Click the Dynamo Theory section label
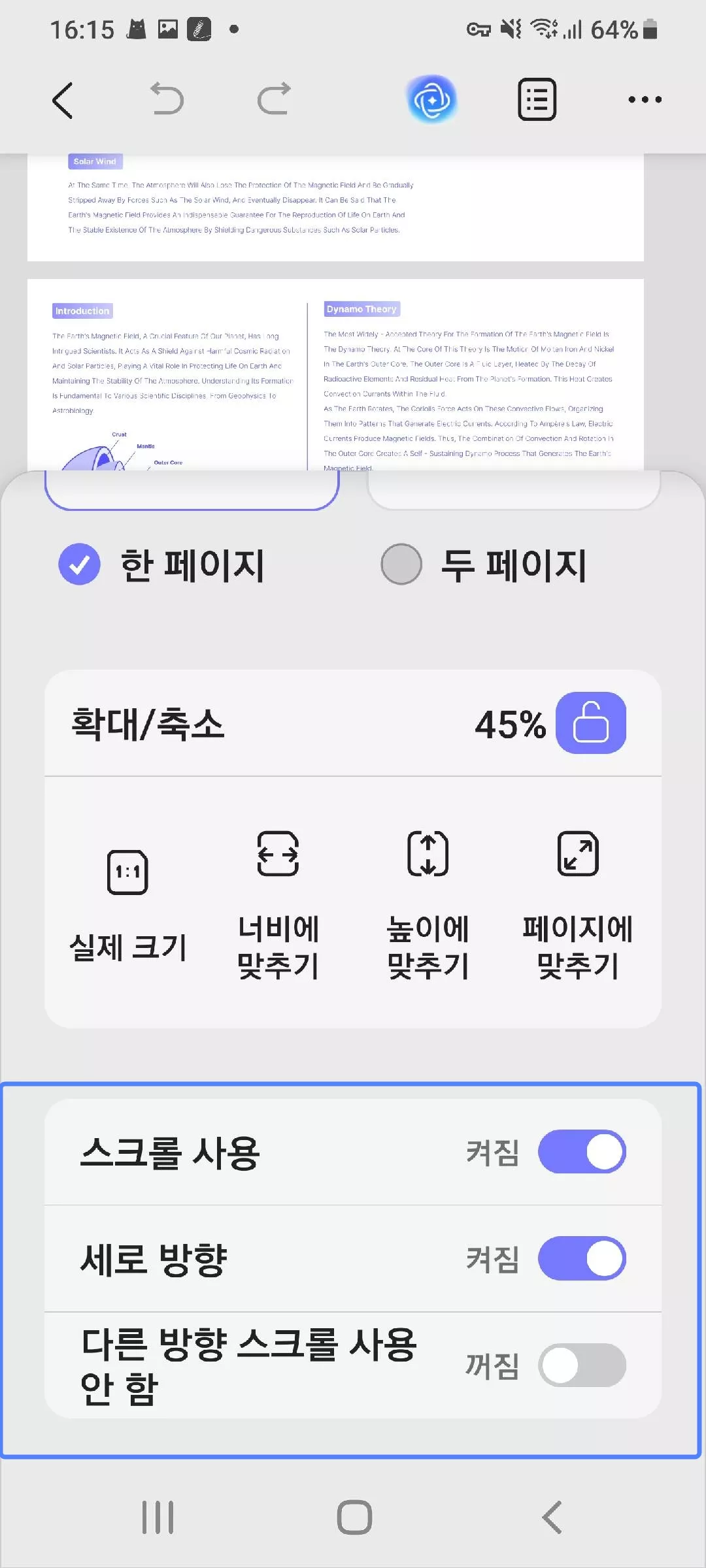Viewport: 706px width, 1568px height. click(361, 309)
